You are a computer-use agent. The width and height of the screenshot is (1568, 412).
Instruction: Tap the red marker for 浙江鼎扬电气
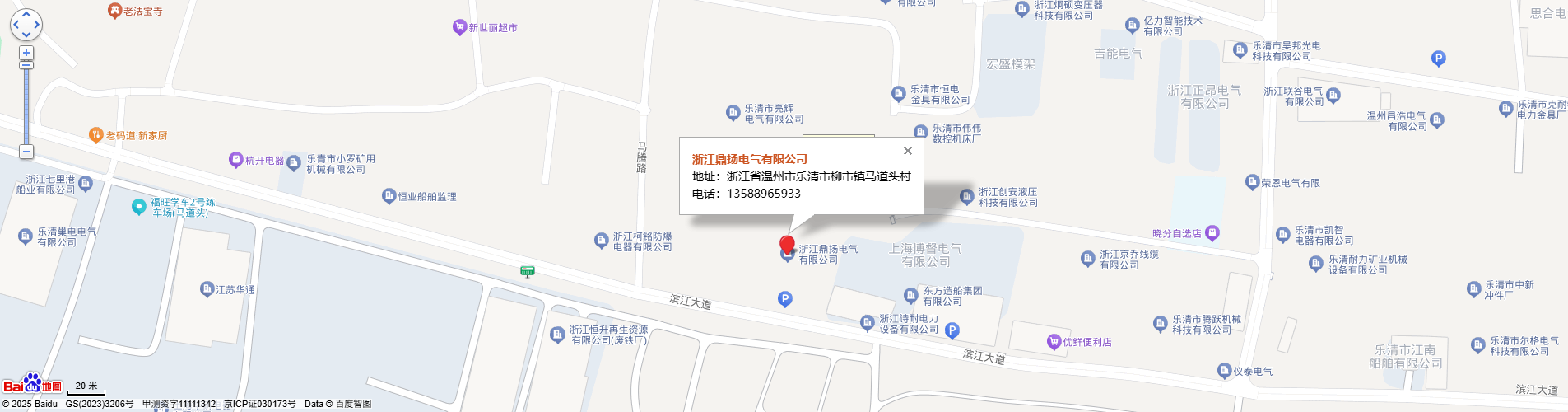click(x=787, y=244)
